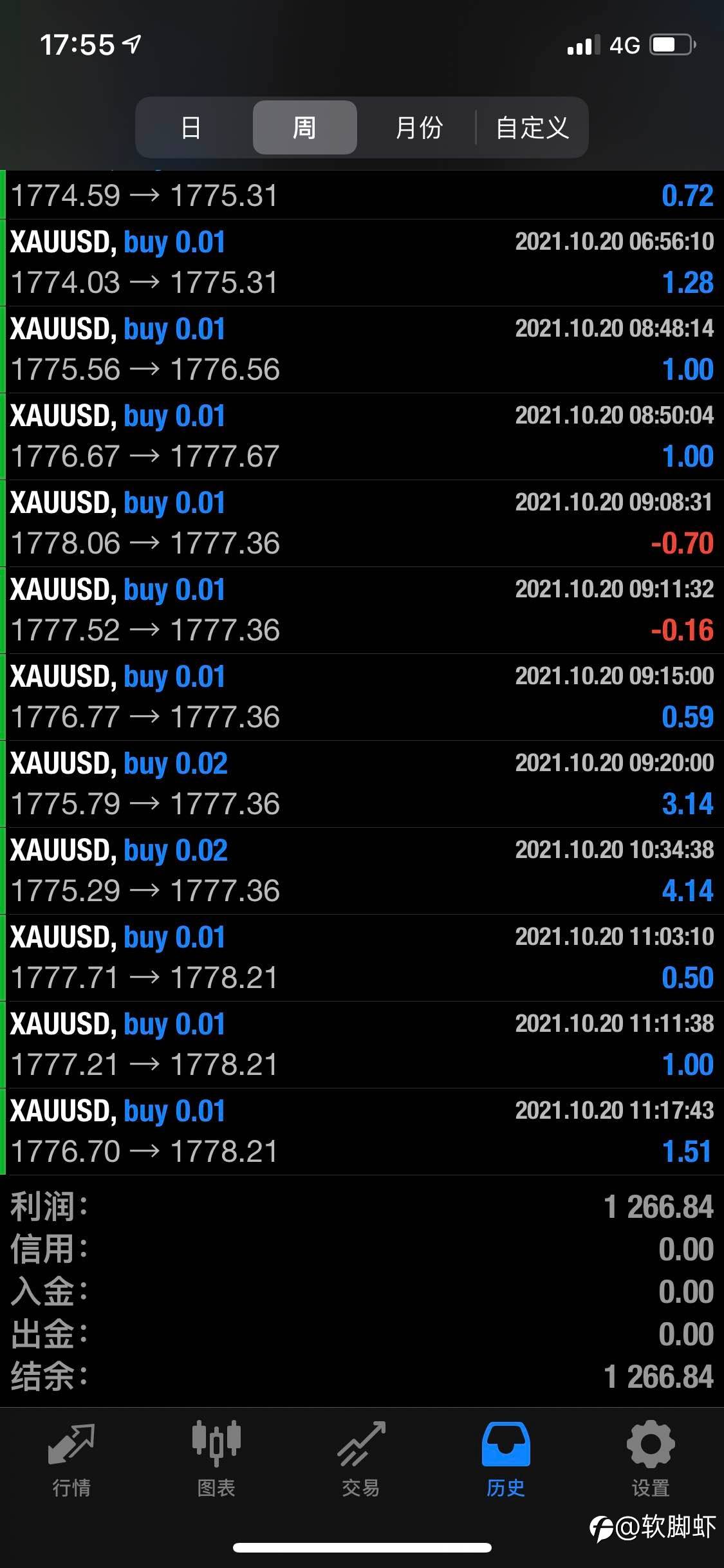Open the 行情 quotes tab
724x1568 pixels.
71,1459
